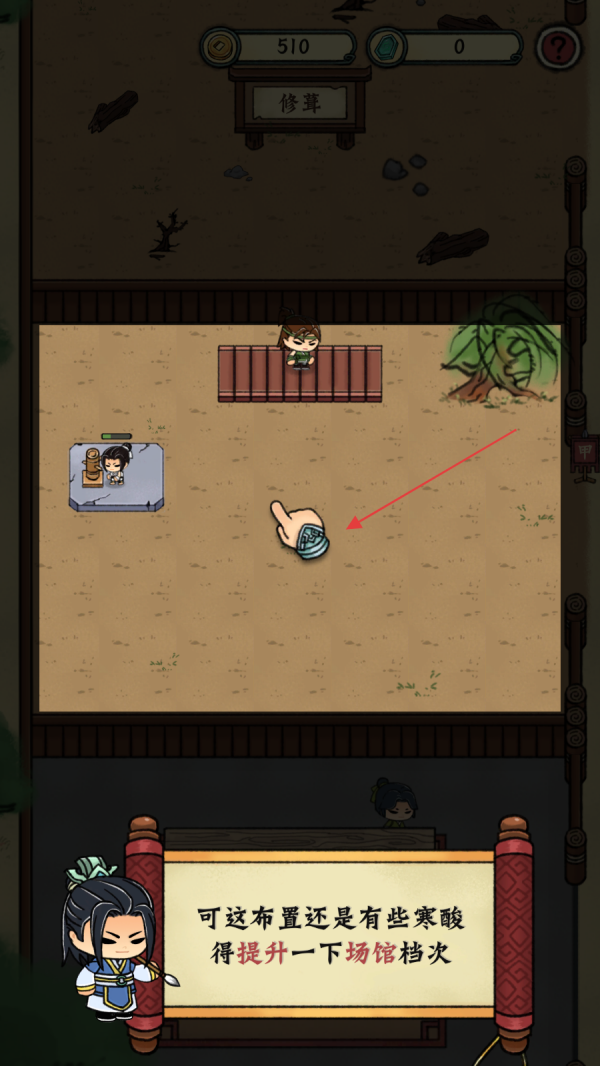Tap the tutorial dialogue scroll to continue

[329, 933]
